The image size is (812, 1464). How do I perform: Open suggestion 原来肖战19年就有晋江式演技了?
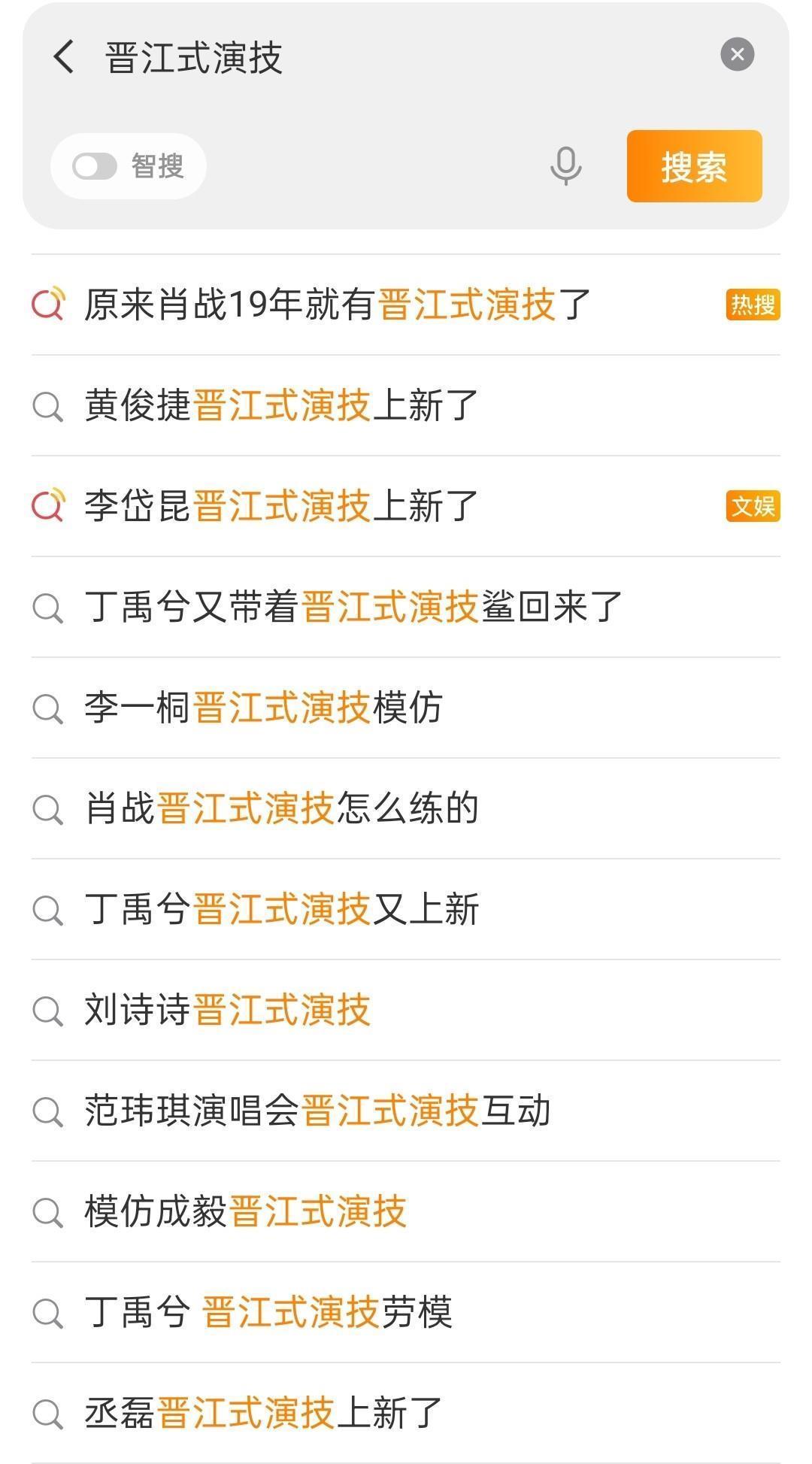tap(337, 305)
